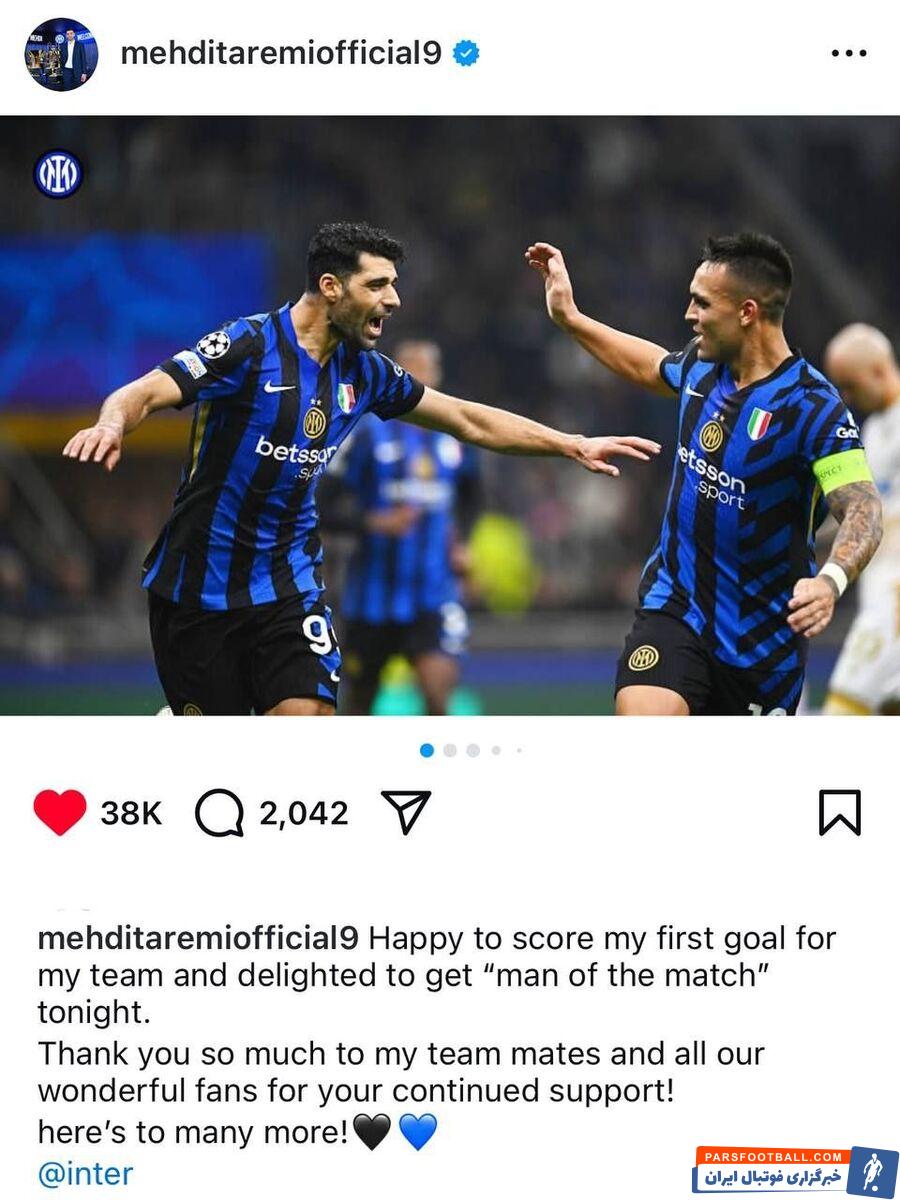Image resolution: width=900 pixels, height=1200 pixels.
Task: Open the comments on this post
Action: 219,812
